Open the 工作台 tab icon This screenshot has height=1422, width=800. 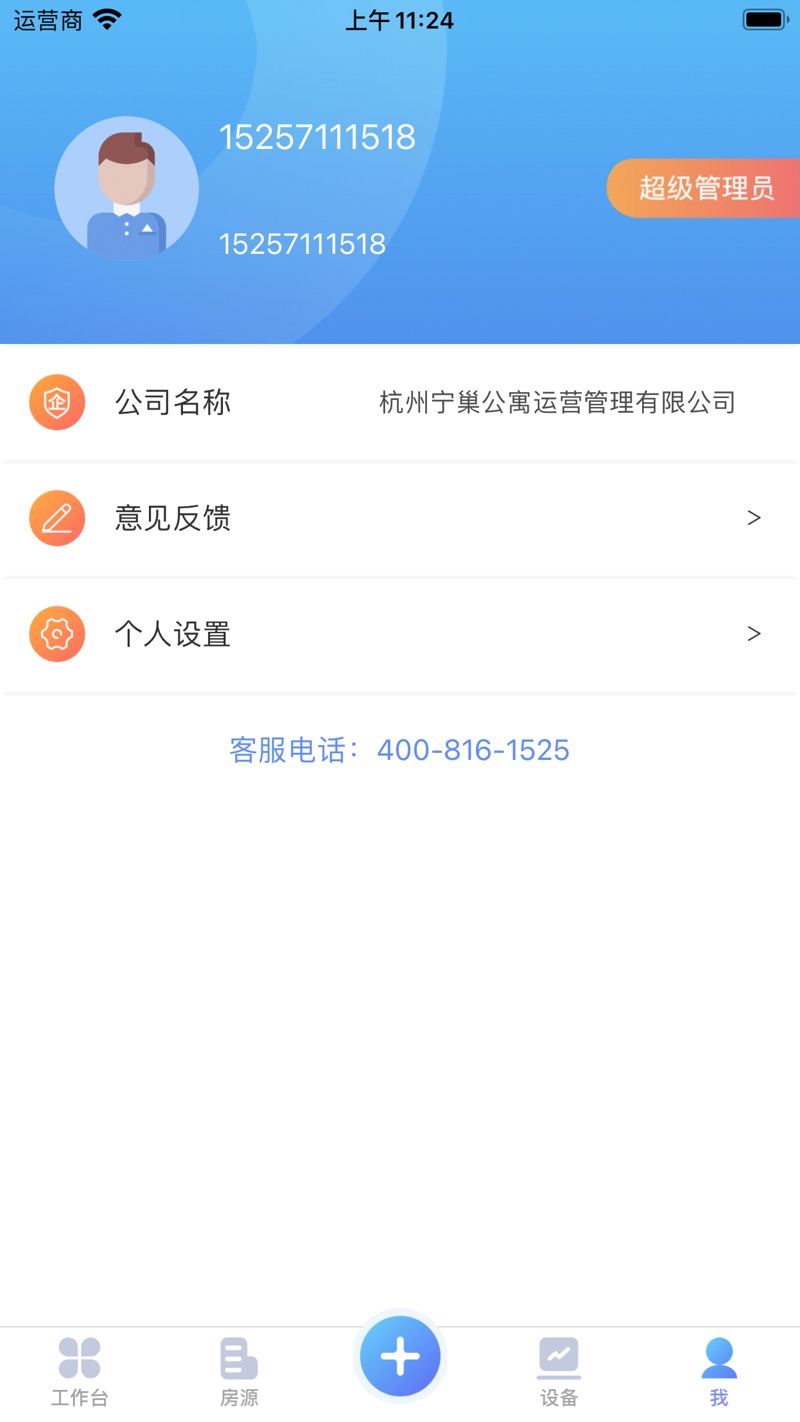pyautogui.click(x=80, y=1356)
